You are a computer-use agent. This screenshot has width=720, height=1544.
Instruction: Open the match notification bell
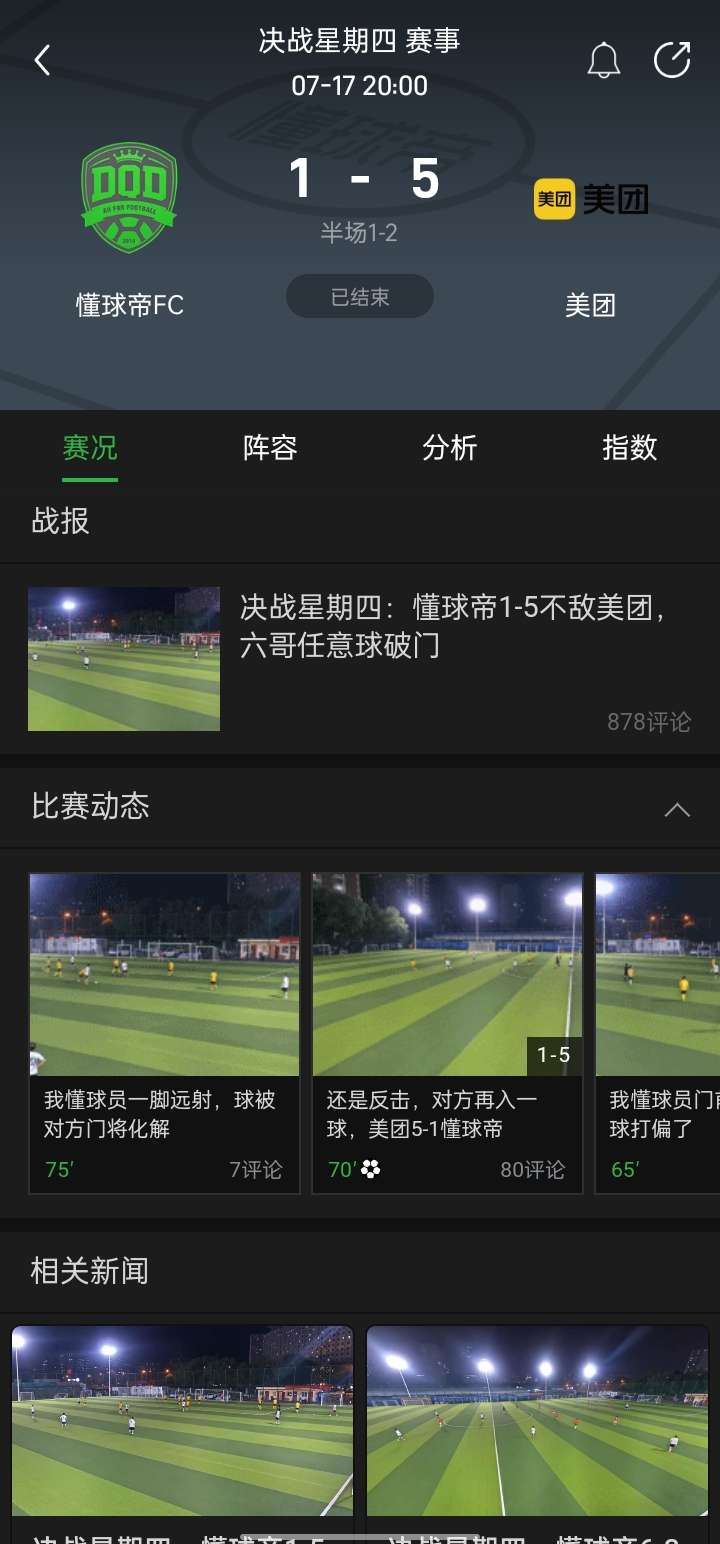(603, 61)
